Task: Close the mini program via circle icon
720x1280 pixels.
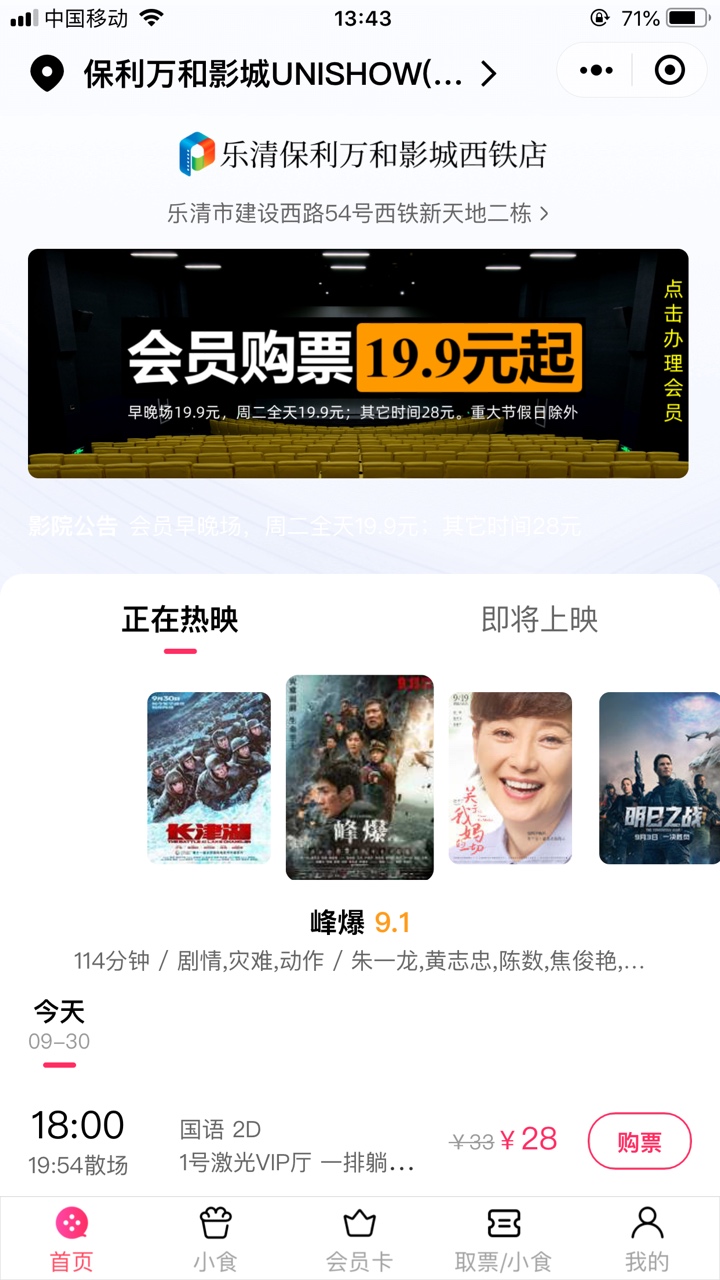Action: [669, 70]
